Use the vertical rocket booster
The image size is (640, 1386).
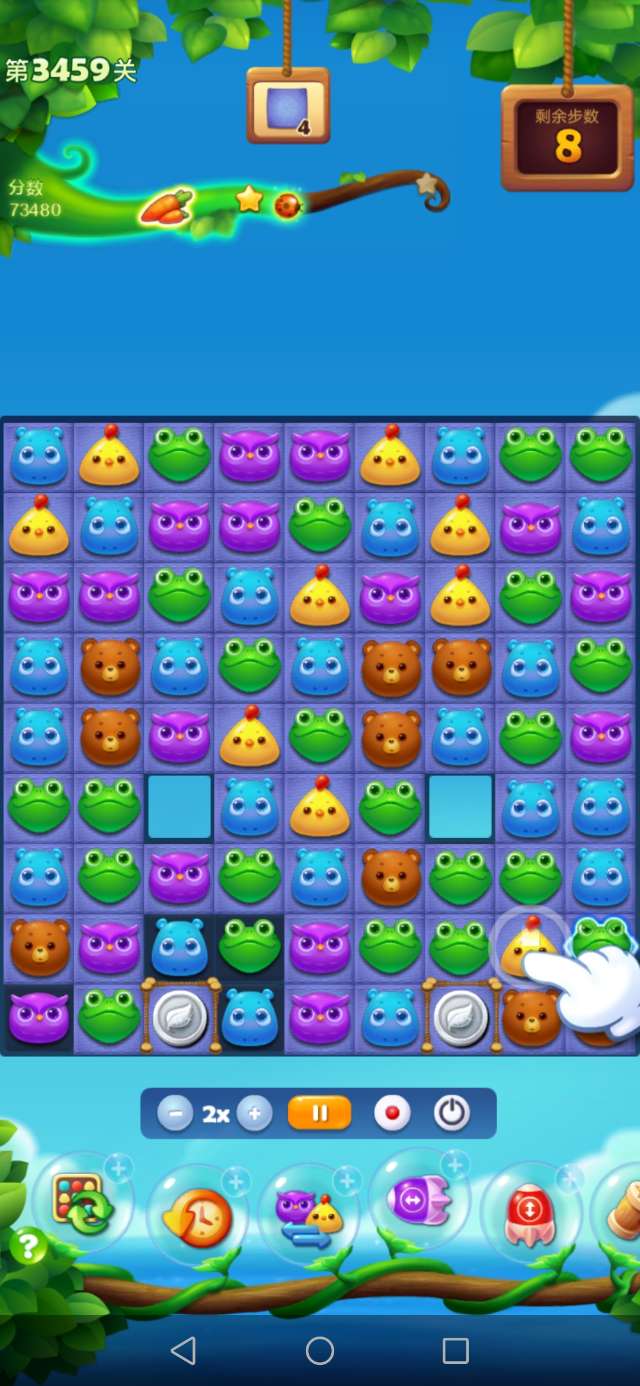click(530, 1212)
